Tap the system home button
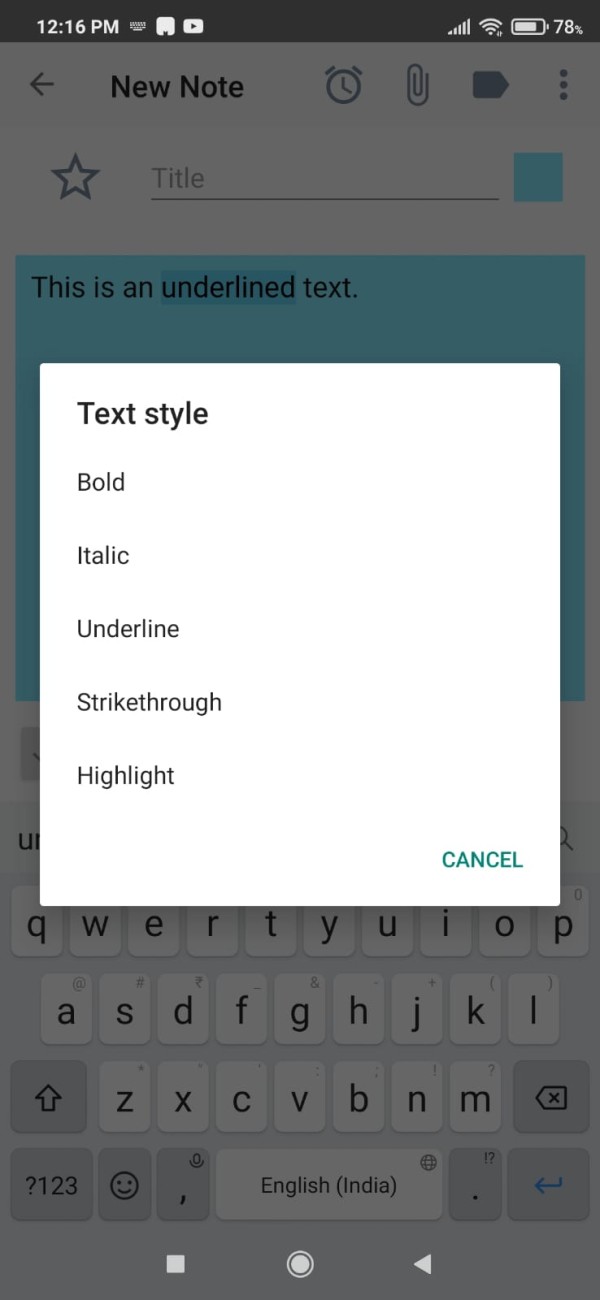600x1300 pixels. (x=300, y=1264)
